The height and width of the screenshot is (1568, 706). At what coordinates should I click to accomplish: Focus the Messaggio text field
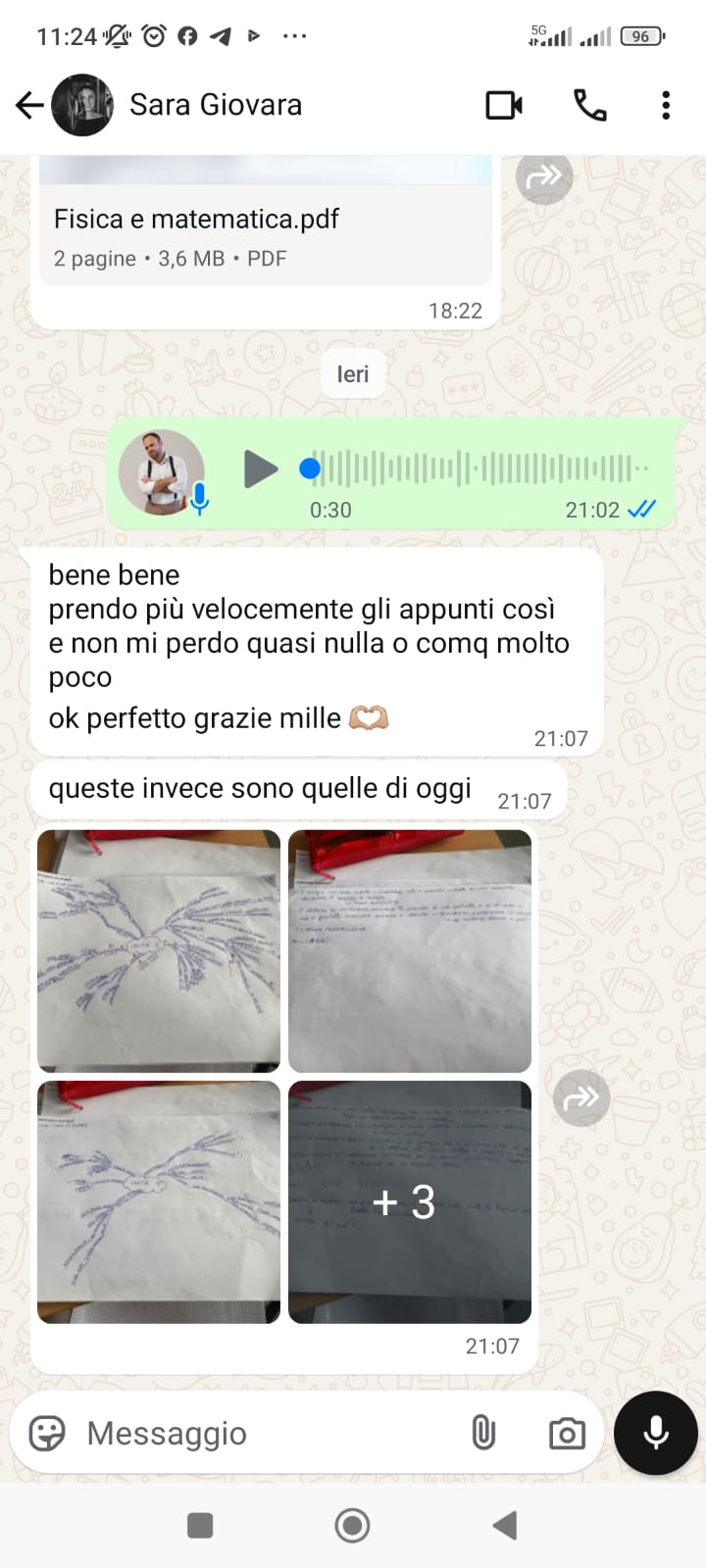(x=265, y=1434)
